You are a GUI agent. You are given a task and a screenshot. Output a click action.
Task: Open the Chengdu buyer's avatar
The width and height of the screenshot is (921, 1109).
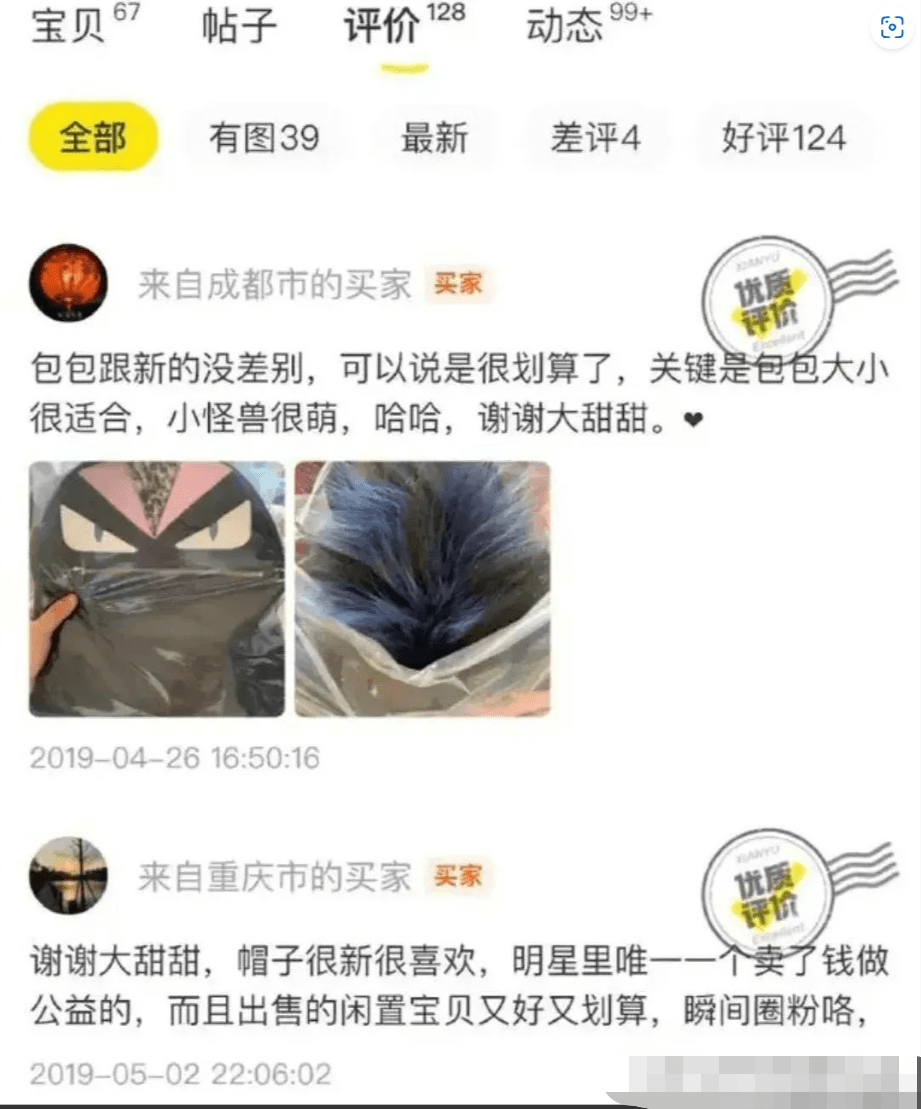[68, 283]
